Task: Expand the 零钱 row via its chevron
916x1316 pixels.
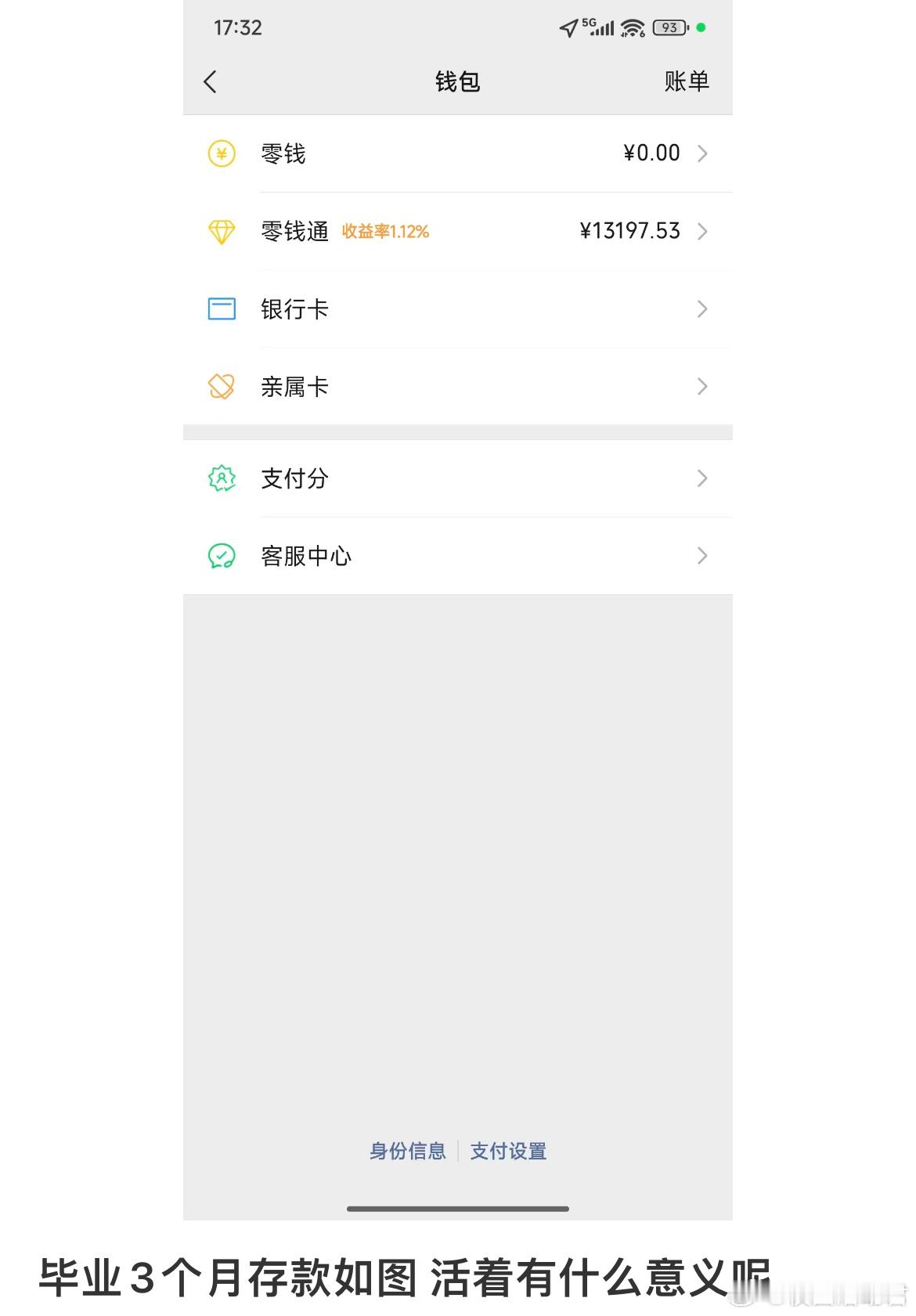Action: point(702,153)
